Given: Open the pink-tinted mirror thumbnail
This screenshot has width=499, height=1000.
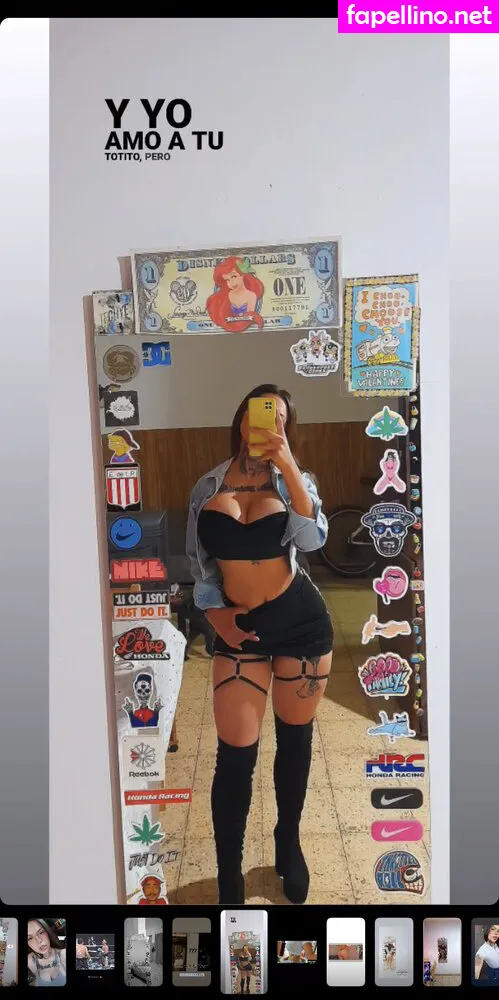Looking at the screenshot, I should point(442,952).
